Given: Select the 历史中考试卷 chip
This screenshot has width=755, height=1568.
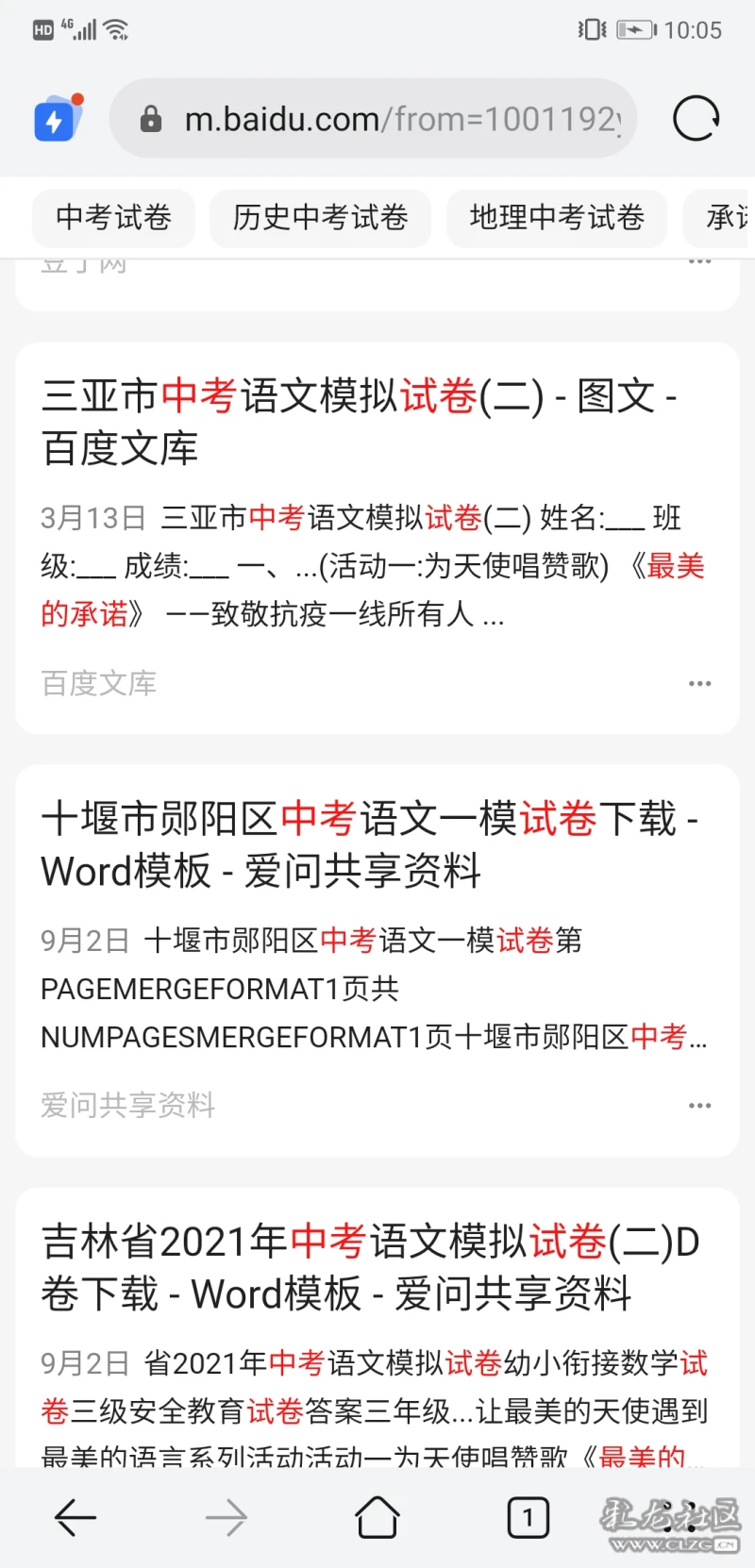Looking at the screenshot, I should (320, 218).
